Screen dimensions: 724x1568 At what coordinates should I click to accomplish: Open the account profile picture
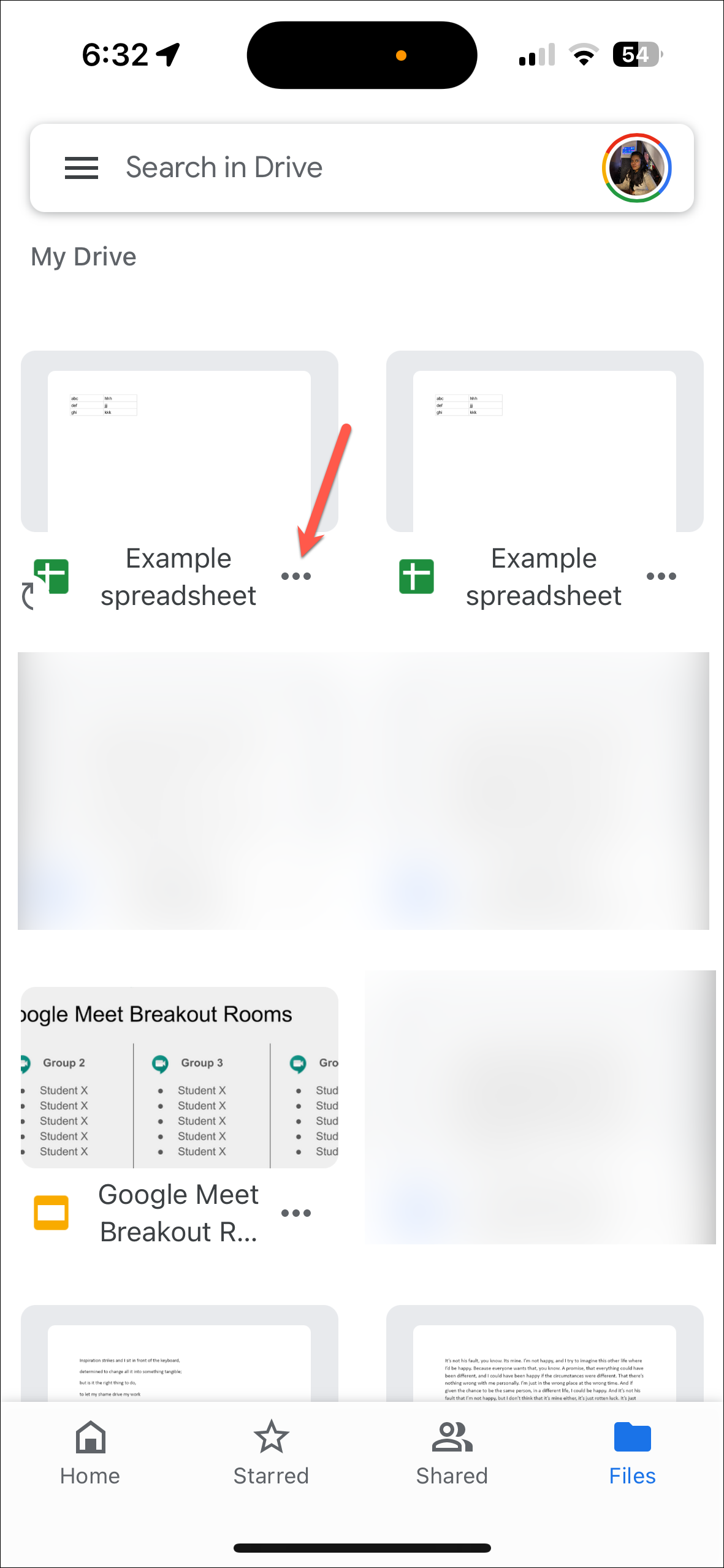coord(637,168)
